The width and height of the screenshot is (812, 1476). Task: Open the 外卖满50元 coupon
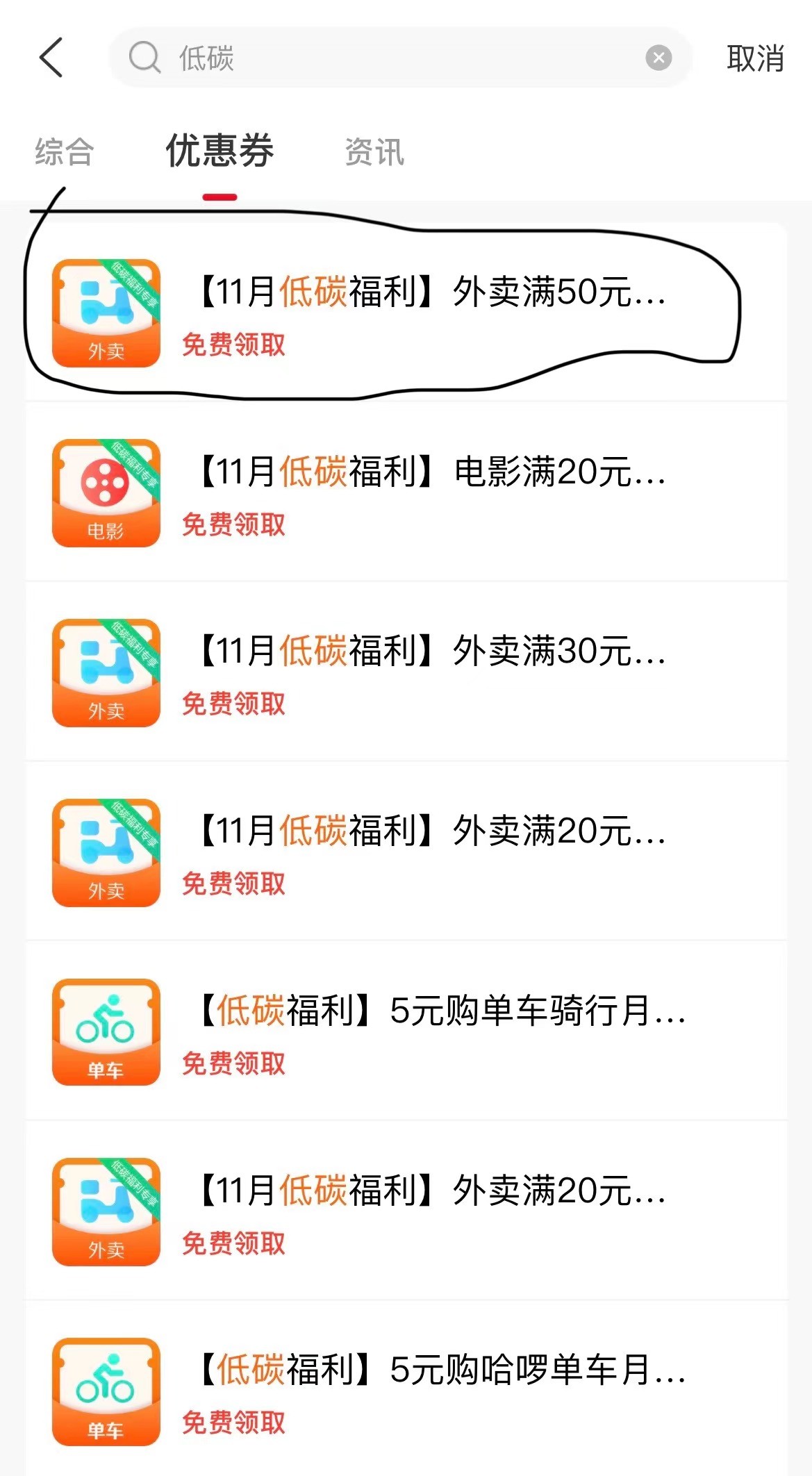pyautogui.click(x=406, y=313)
